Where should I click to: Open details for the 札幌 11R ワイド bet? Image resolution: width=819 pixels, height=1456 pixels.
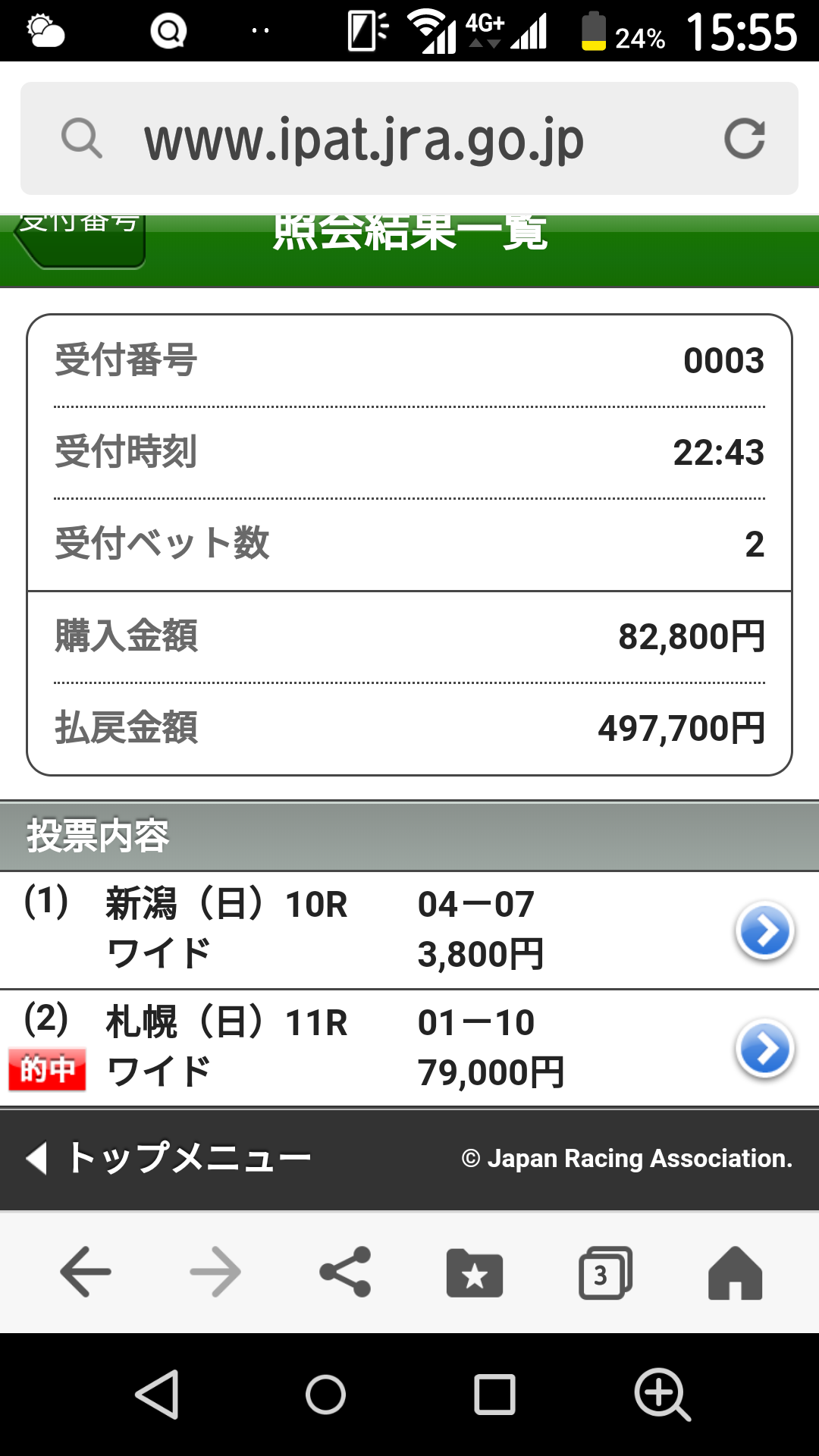coord(764,1049)
